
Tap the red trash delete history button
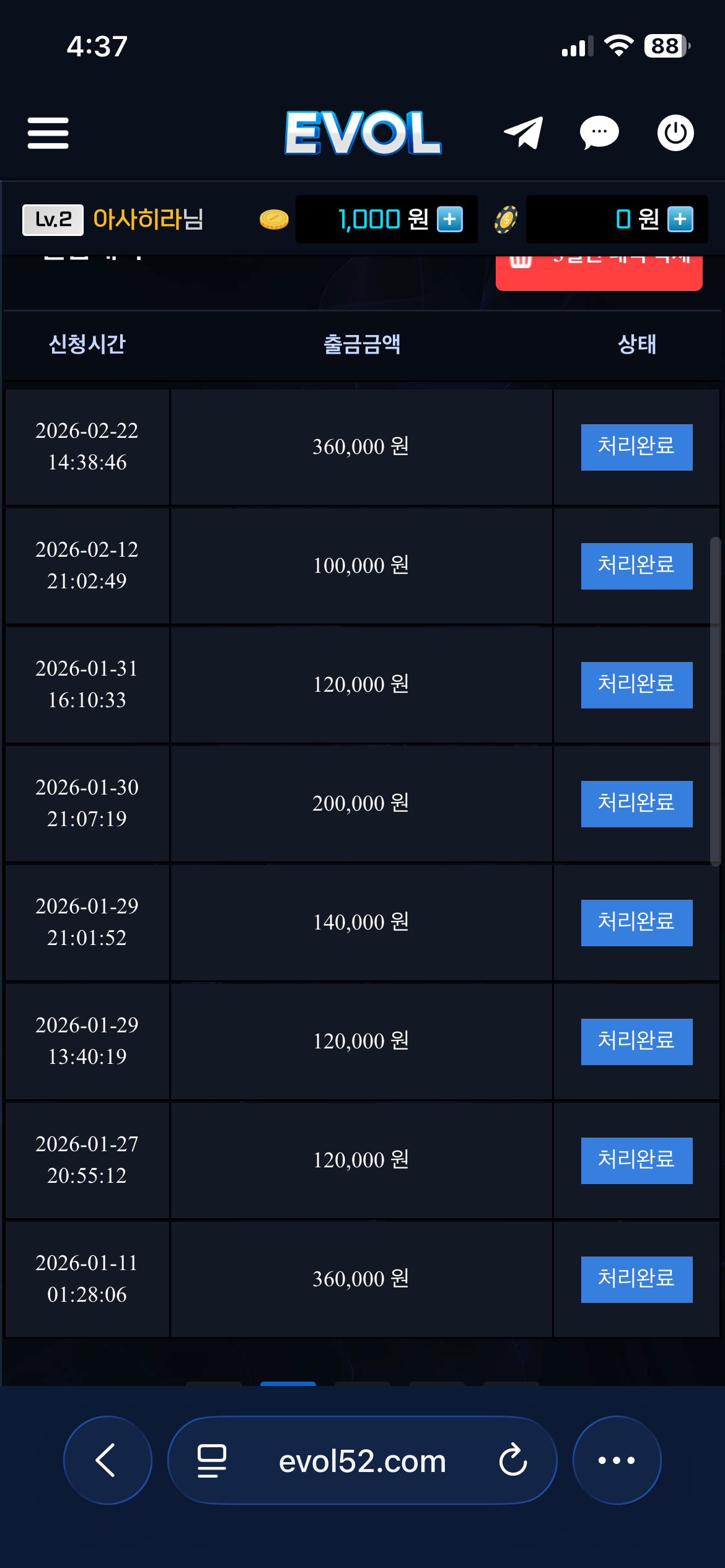coord(599,271)
